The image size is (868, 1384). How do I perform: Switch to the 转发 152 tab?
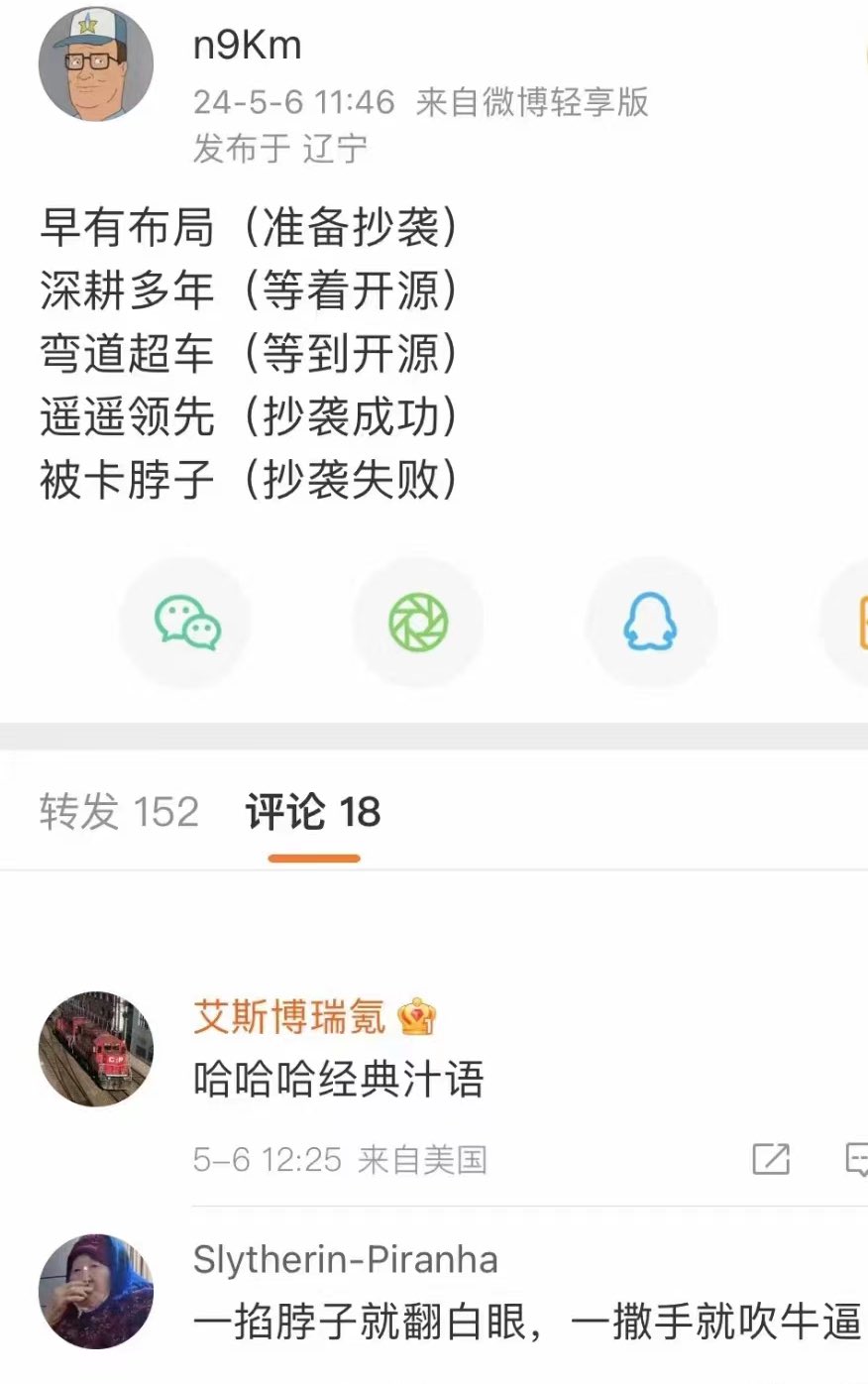(119, 812)
